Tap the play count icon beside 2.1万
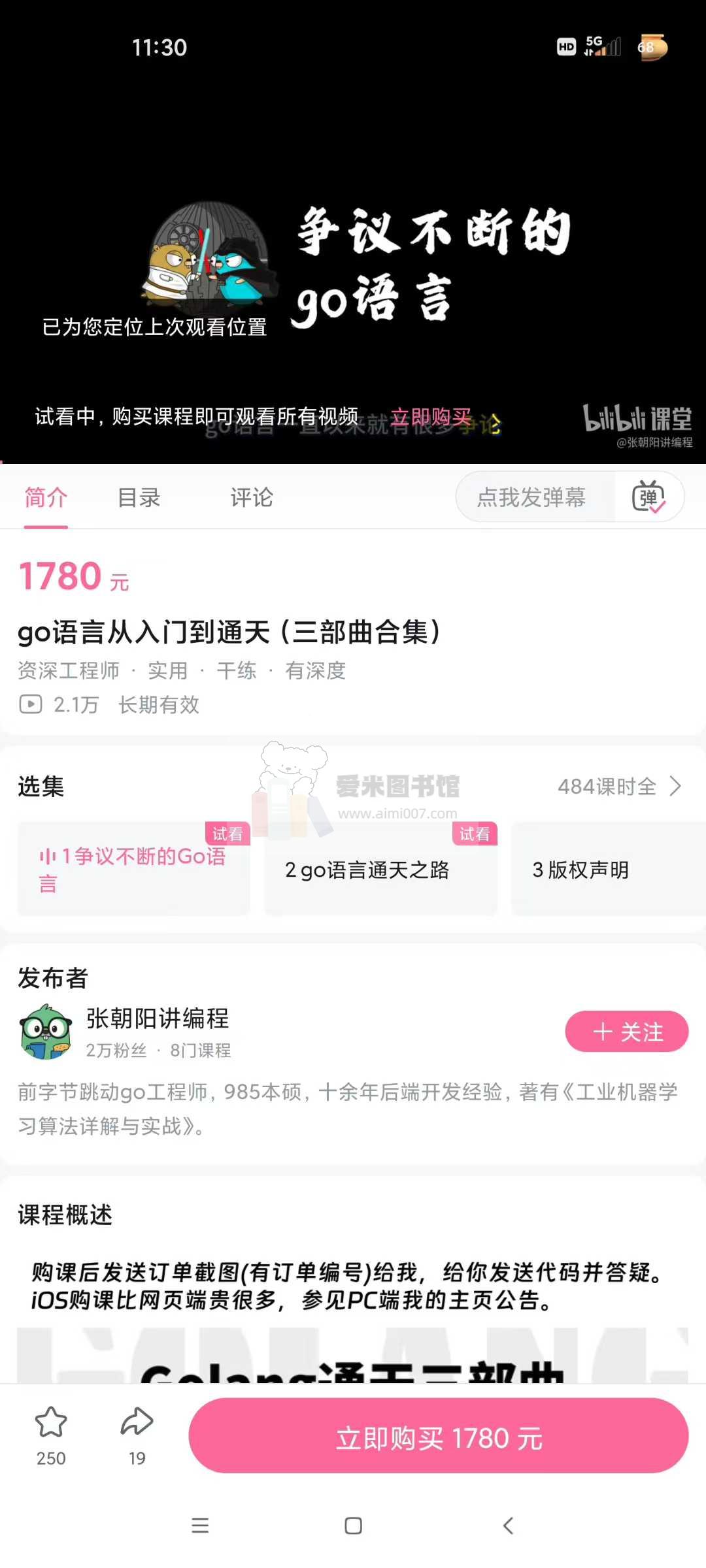This screenshot has width=706, height=1568. click(31, 705)
